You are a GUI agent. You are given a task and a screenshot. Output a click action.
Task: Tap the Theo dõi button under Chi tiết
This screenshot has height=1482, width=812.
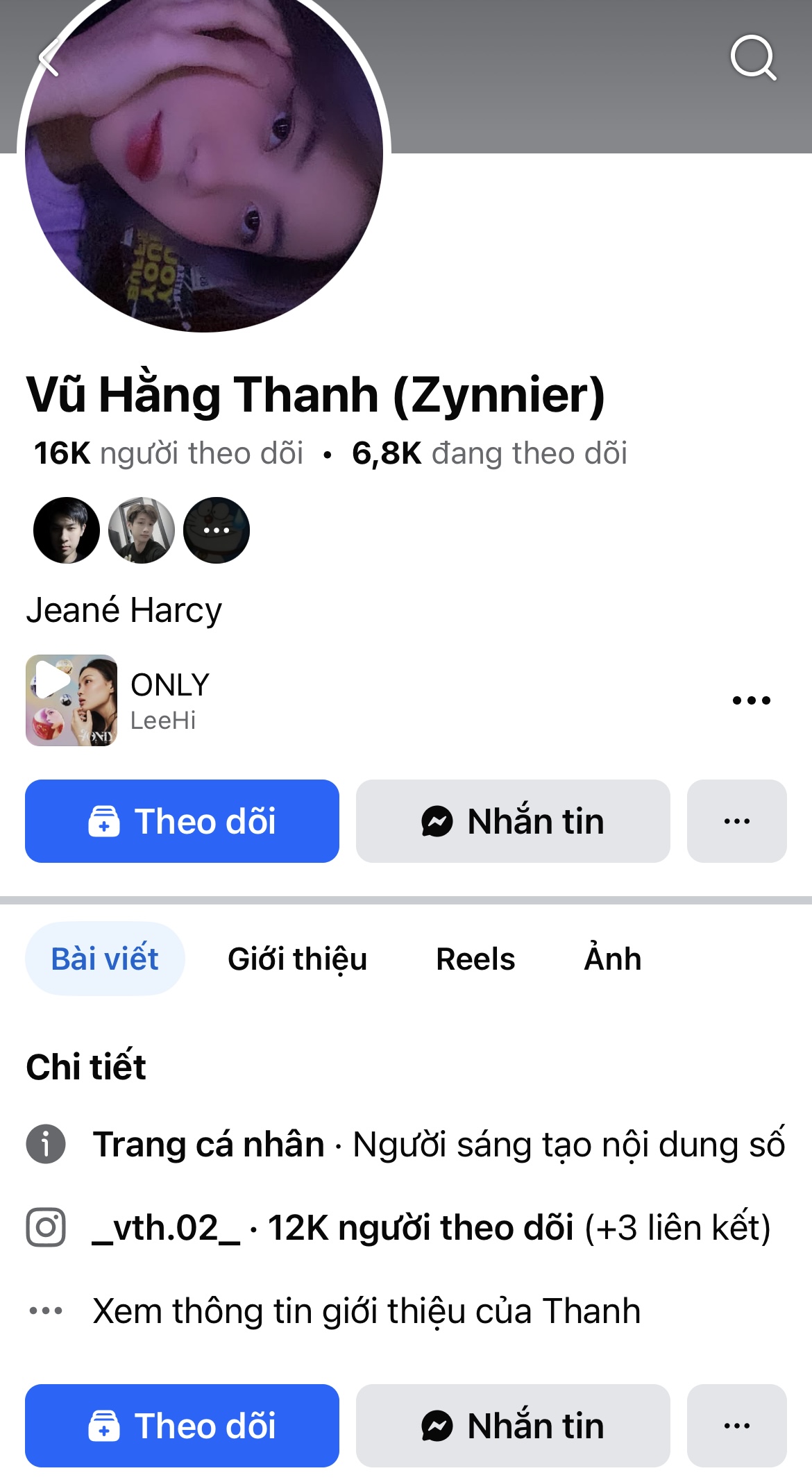coord(182,1426)
